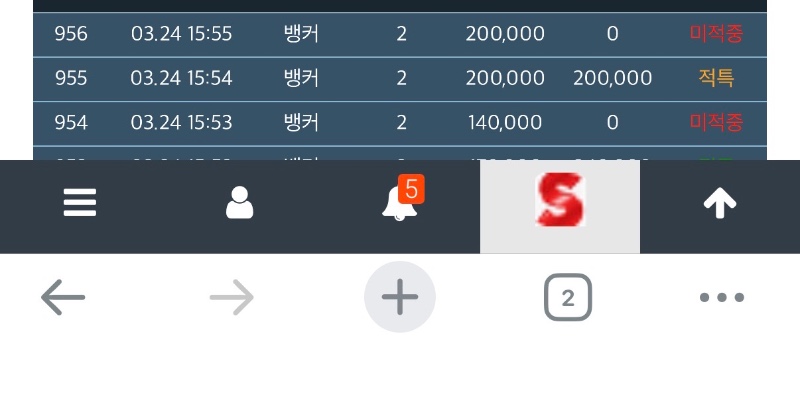Viewport: 800px width, 409px height.
Task: Open the browser overflow menu
Action: pos(722,297)
